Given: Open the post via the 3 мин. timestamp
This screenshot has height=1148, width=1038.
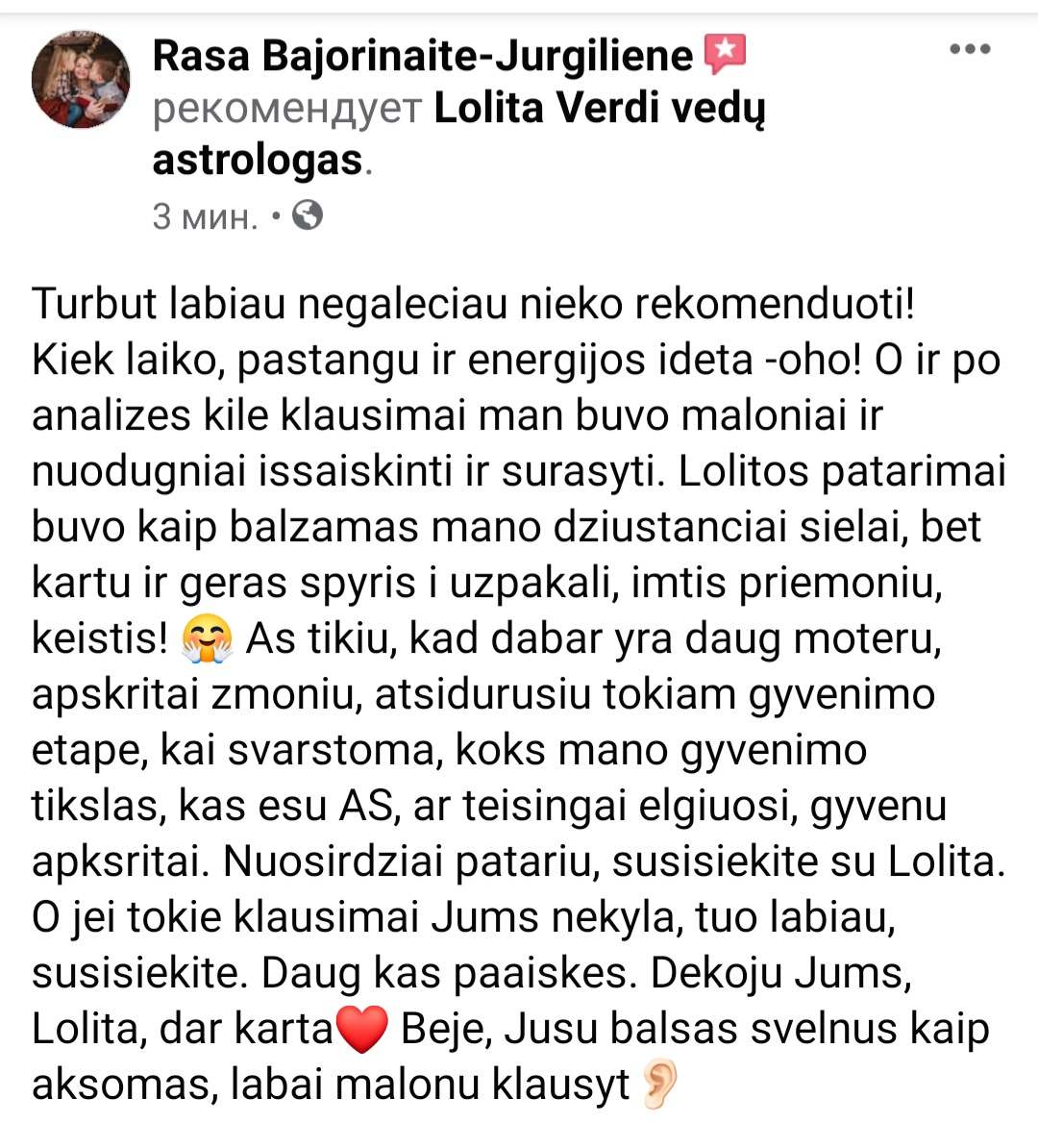Looking at the screenshot, I should pyautogui.click(x=206, y=216).
